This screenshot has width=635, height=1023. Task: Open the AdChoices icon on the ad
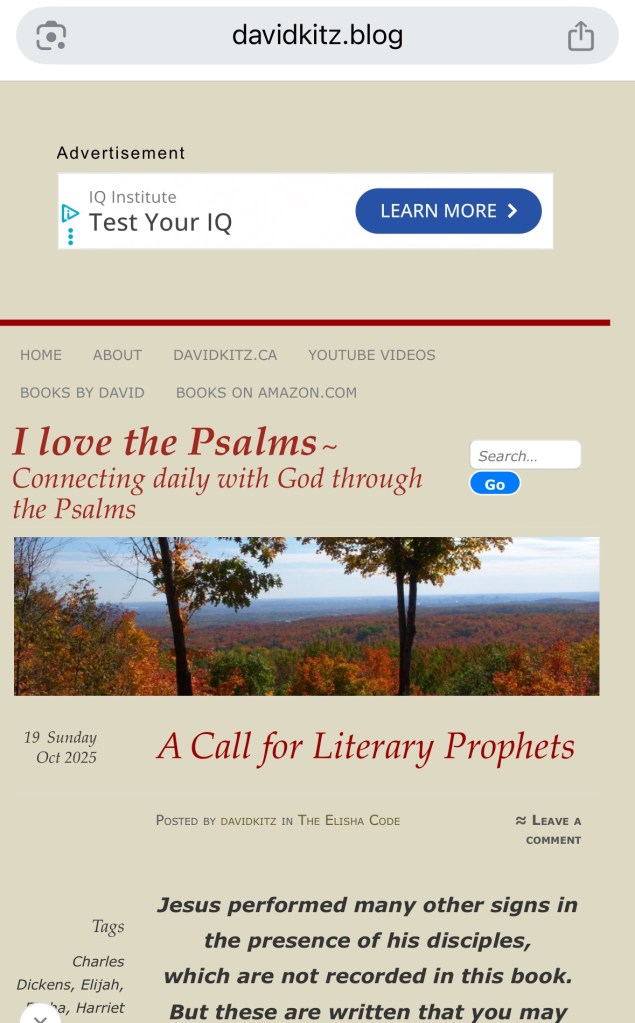pyautogui.click(x=69, y=212)
